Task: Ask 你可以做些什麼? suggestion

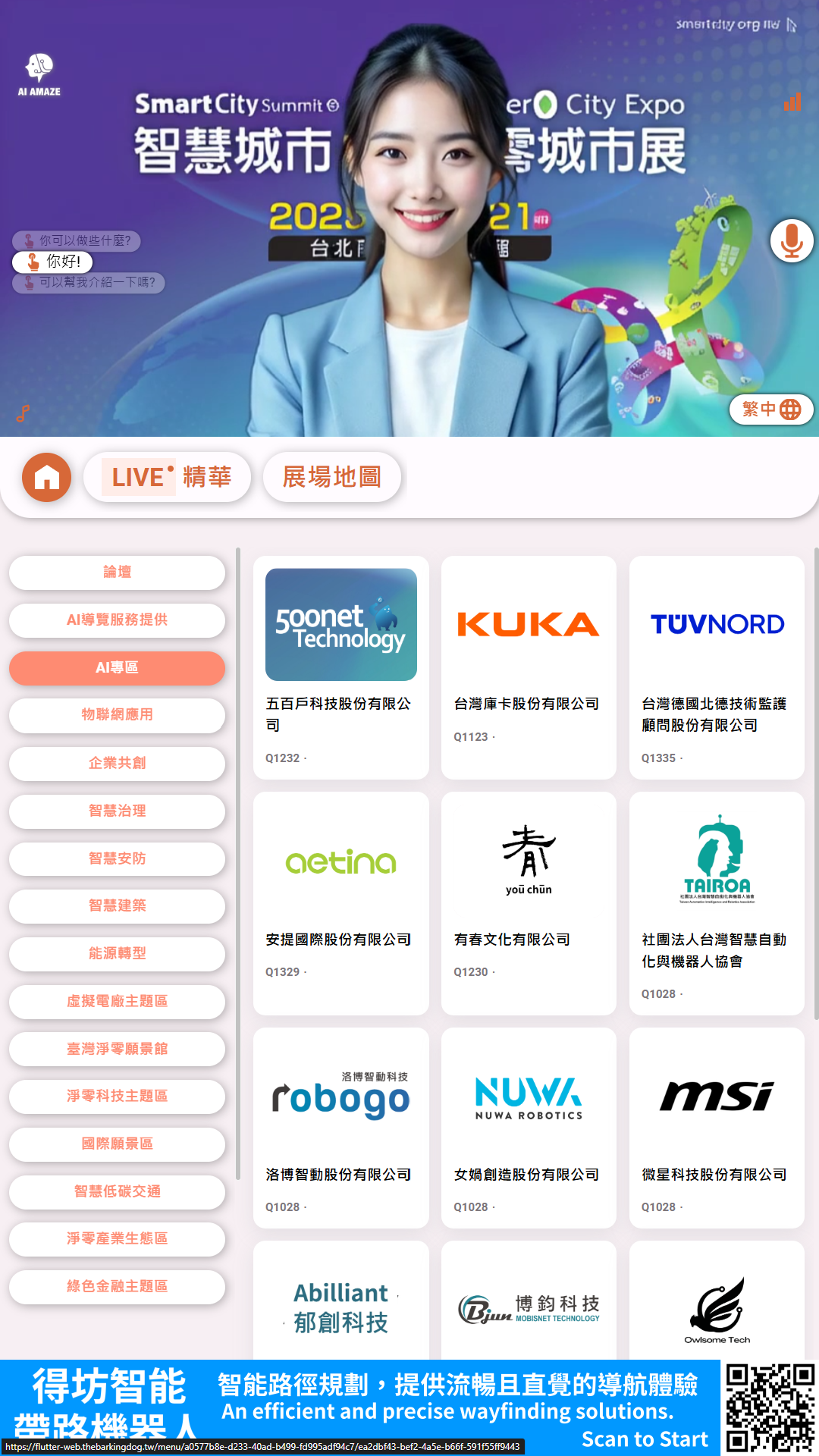Action: [77, 241]
